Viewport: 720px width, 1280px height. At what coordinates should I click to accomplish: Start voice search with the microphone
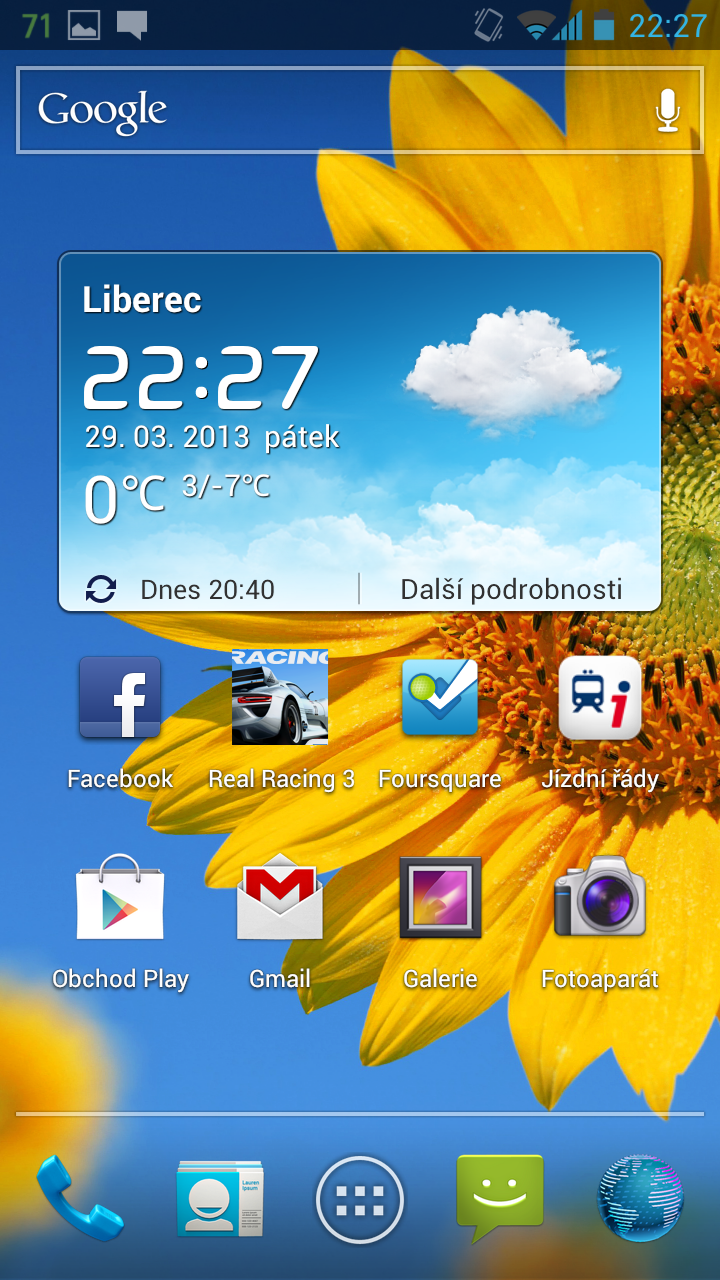[667, 111]
